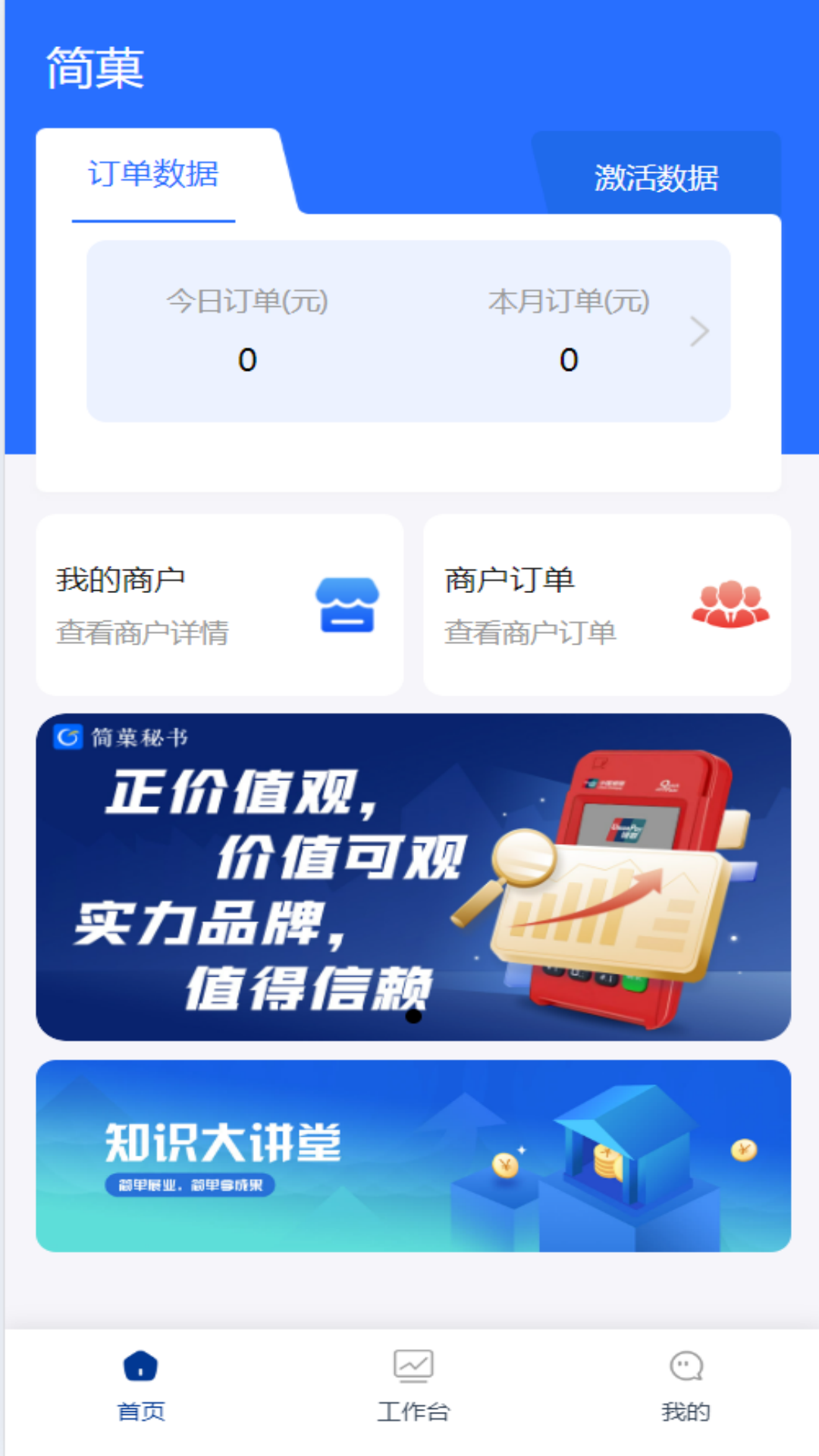Viewport: 819px width, 1456px height.
Task: Switch to the 订单数据 tab
Action: [x=154, y=174]
